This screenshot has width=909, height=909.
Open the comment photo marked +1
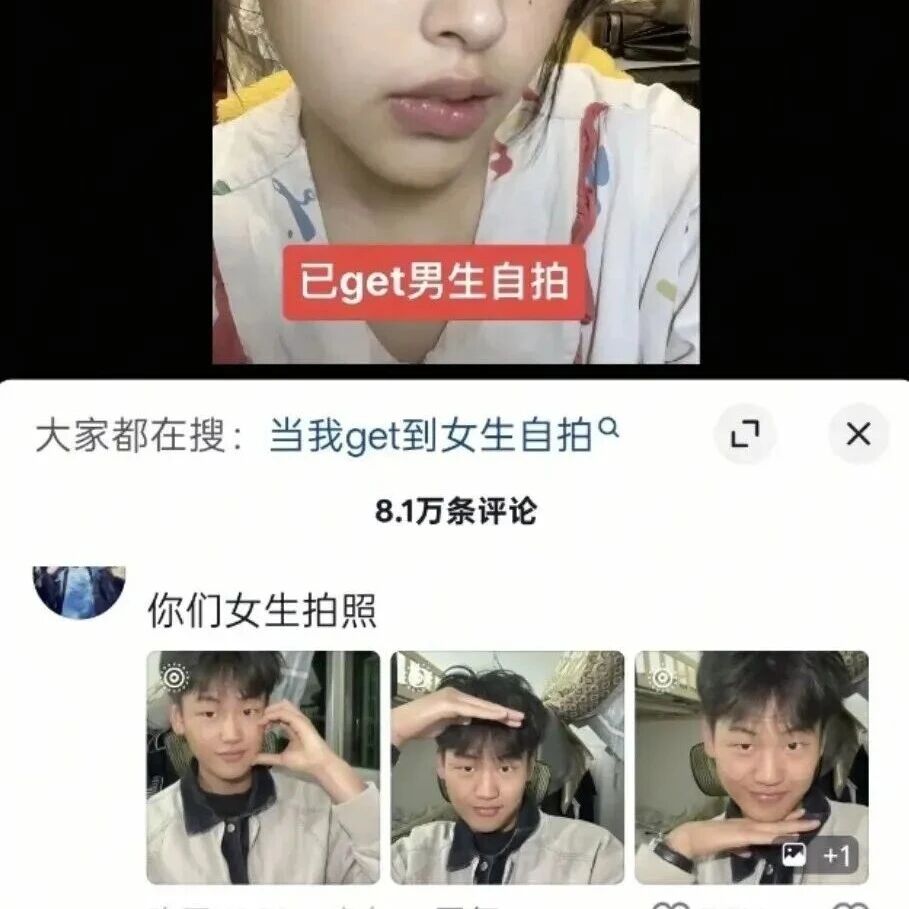[751, 767]
